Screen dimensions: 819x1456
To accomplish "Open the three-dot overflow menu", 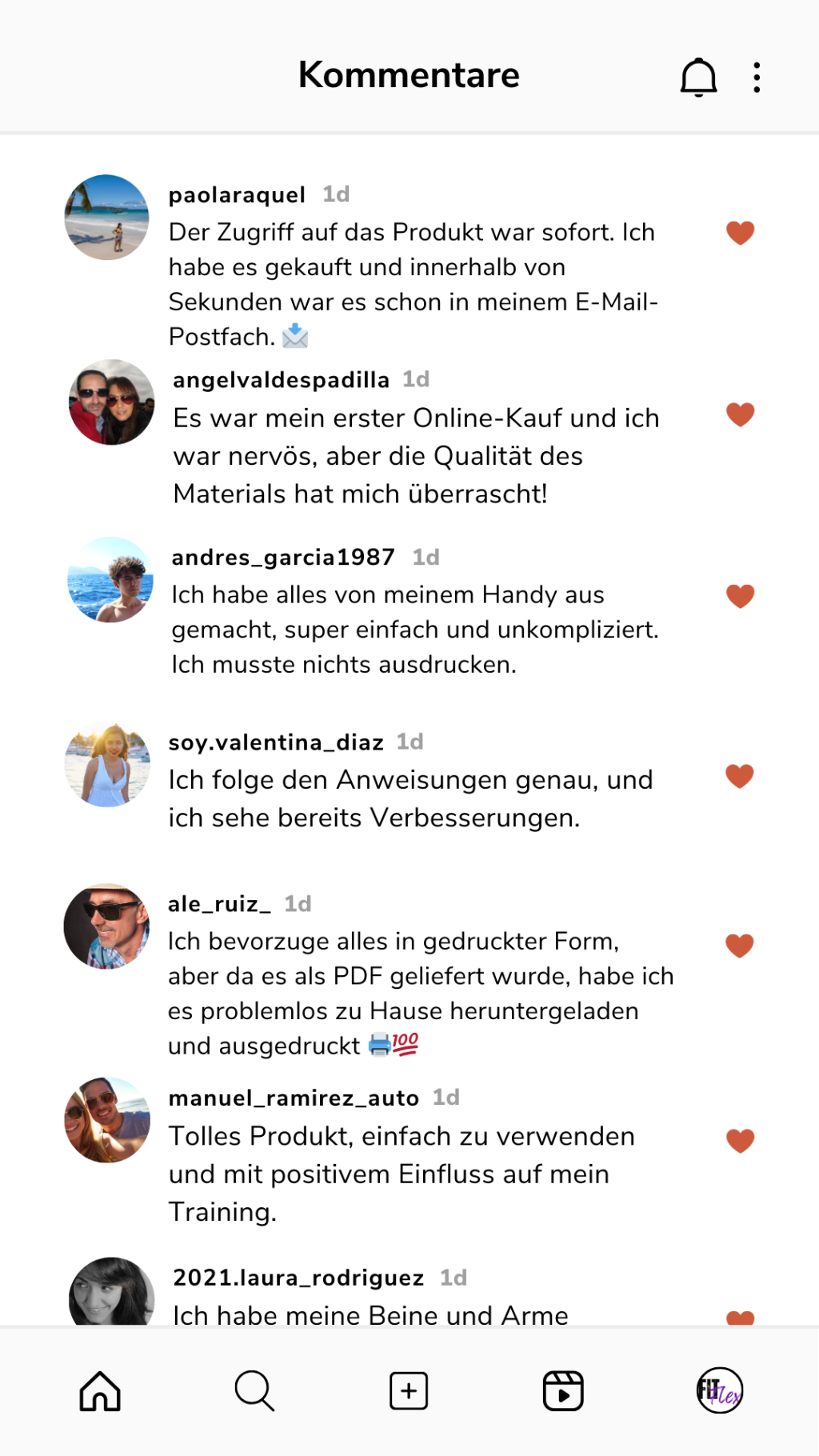I will pyautogui.click(x=757, y=78).
